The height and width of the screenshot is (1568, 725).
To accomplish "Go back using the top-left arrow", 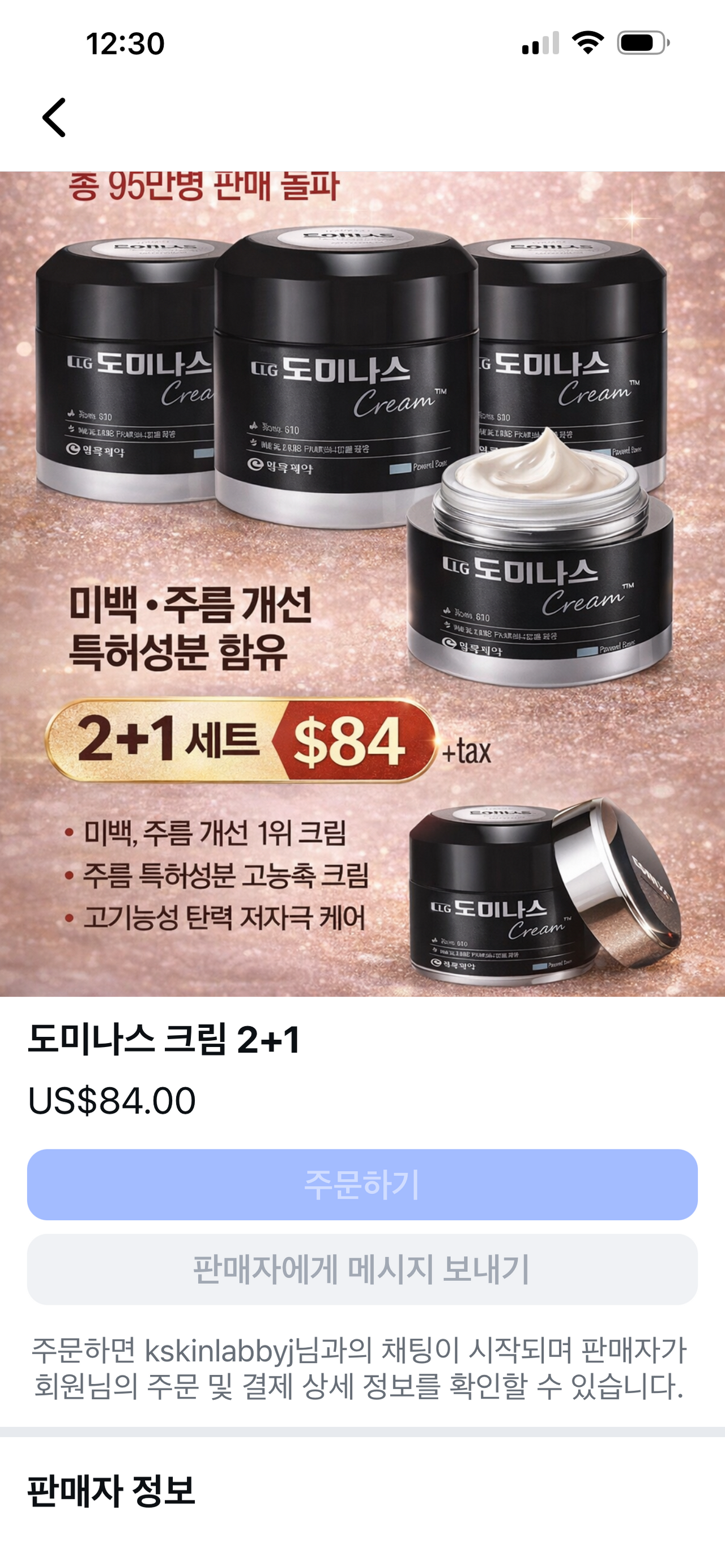I will point(54,117).
